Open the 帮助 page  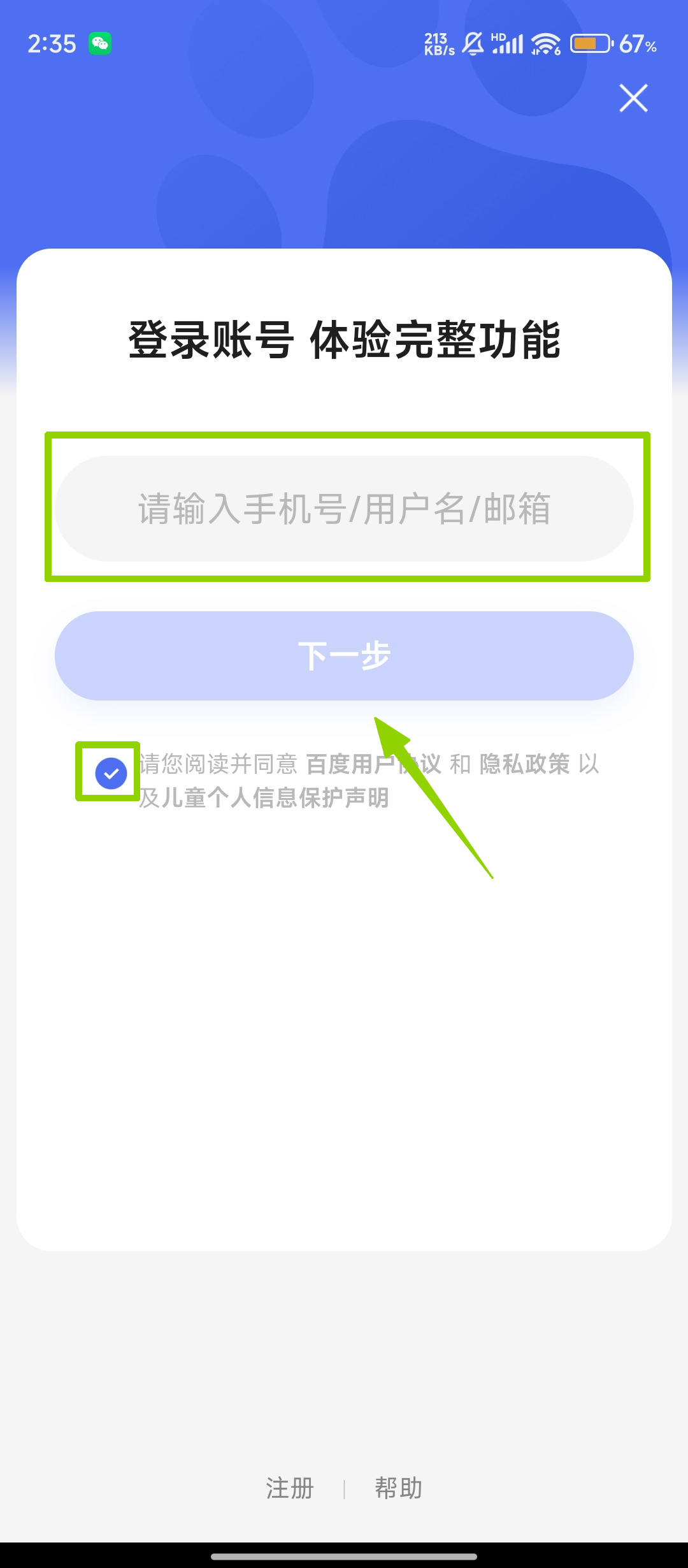(398, 1488)
